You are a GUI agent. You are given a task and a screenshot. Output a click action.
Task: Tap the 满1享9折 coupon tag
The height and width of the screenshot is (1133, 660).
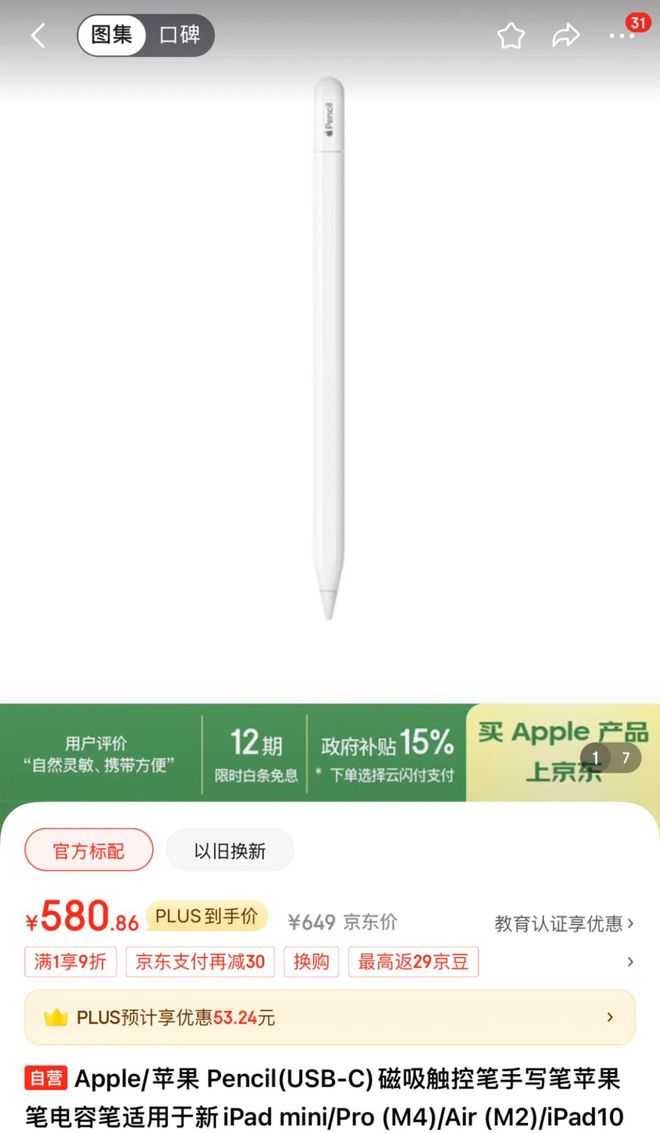[70, 962]
